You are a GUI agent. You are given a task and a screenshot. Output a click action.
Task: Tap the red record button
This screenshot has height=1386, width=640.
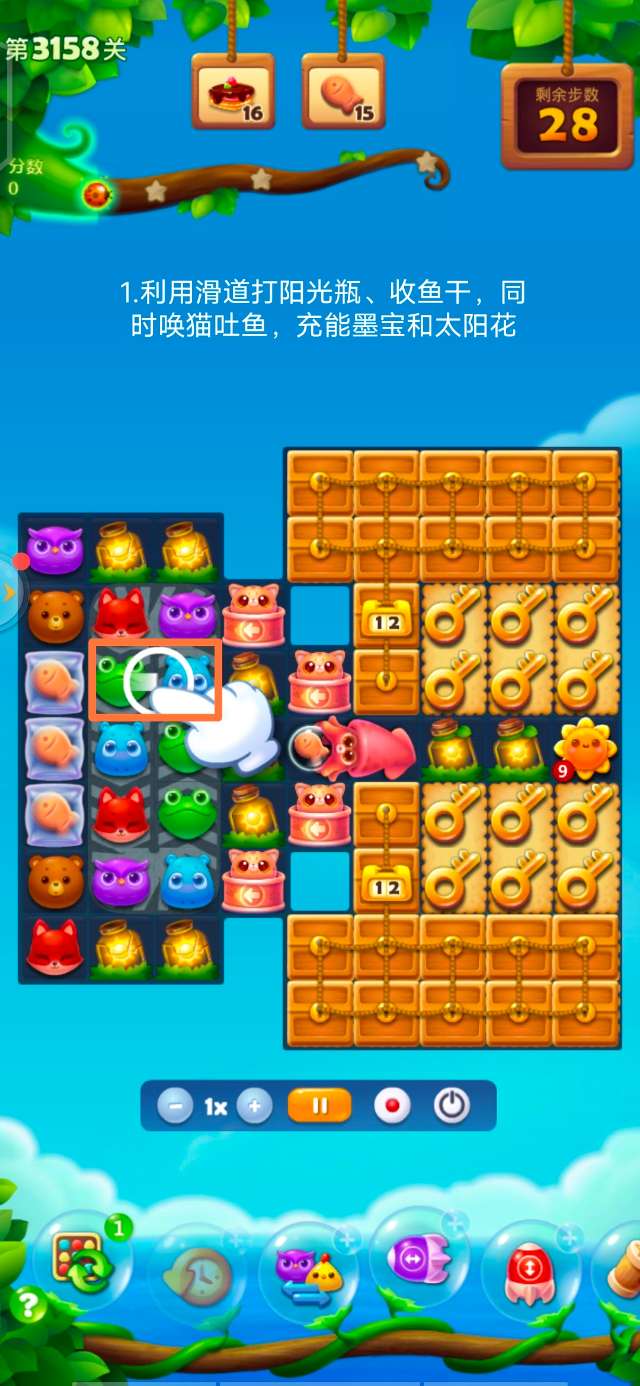point(391,1107)
